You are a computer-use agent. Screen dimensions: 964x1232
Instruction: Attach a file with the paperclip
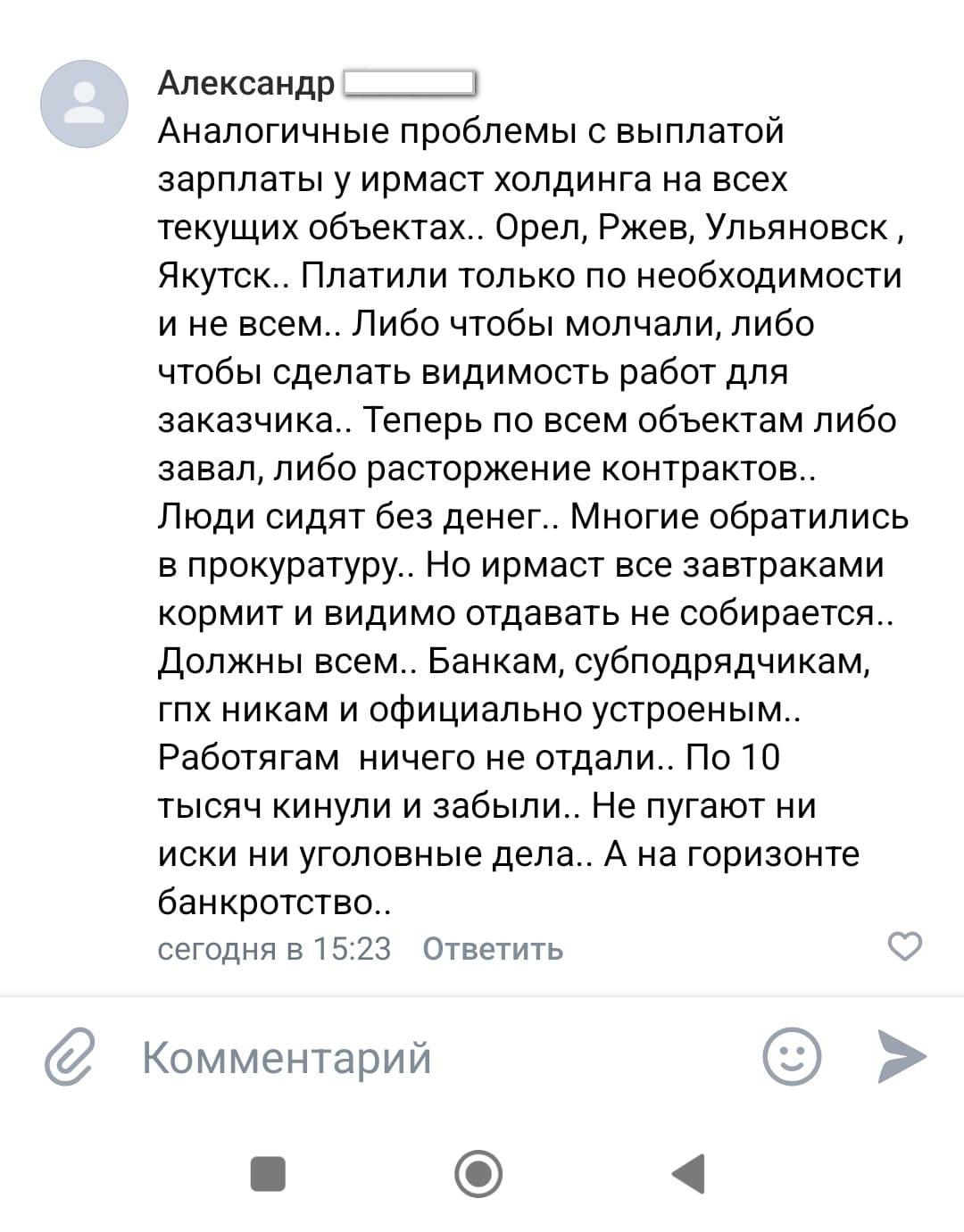pyautogui.click(x=70, y=1056)
